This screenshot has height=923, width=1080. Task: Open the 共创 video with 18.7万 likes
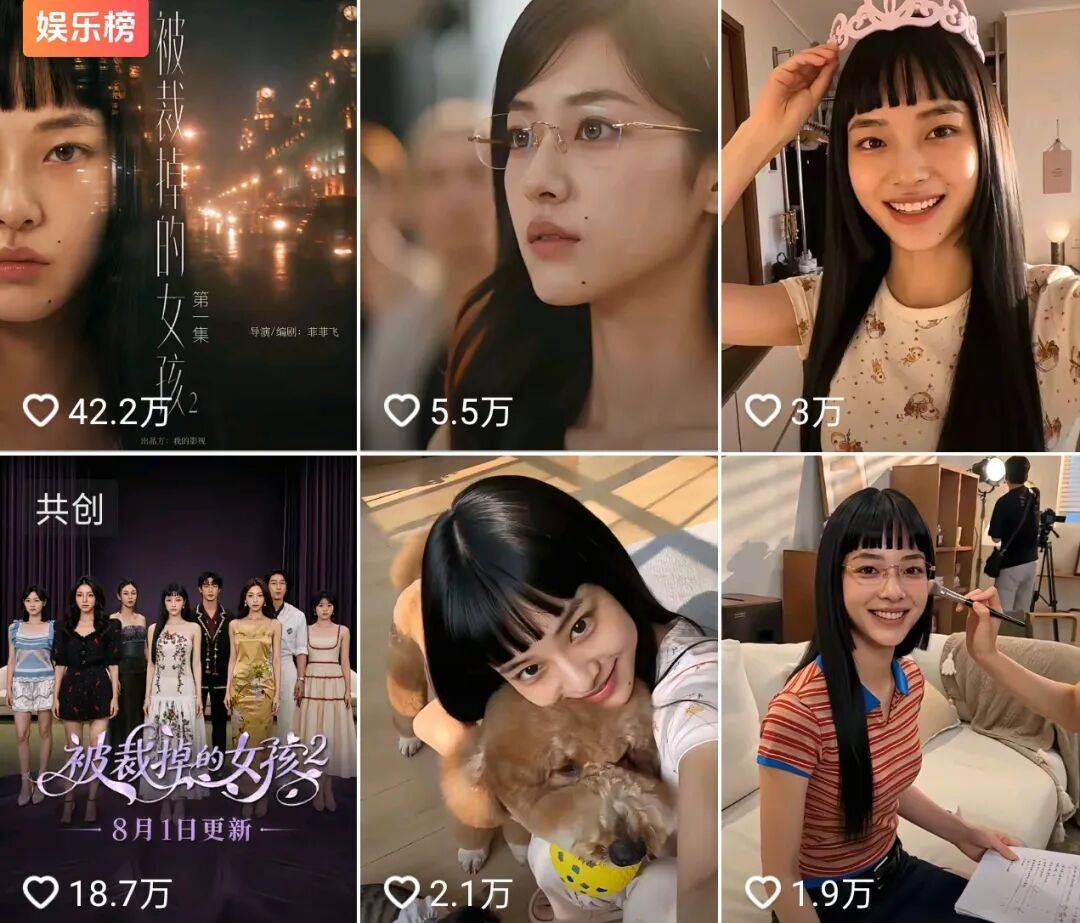178,689
